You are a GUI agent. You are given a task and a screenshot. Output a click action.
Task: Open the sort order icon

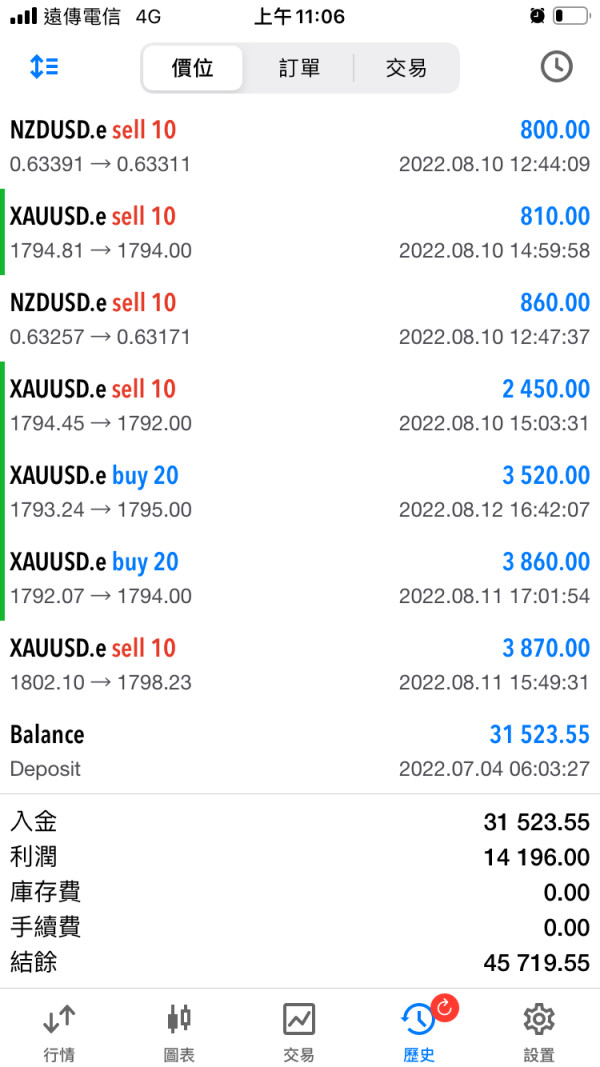coord(44,67)
